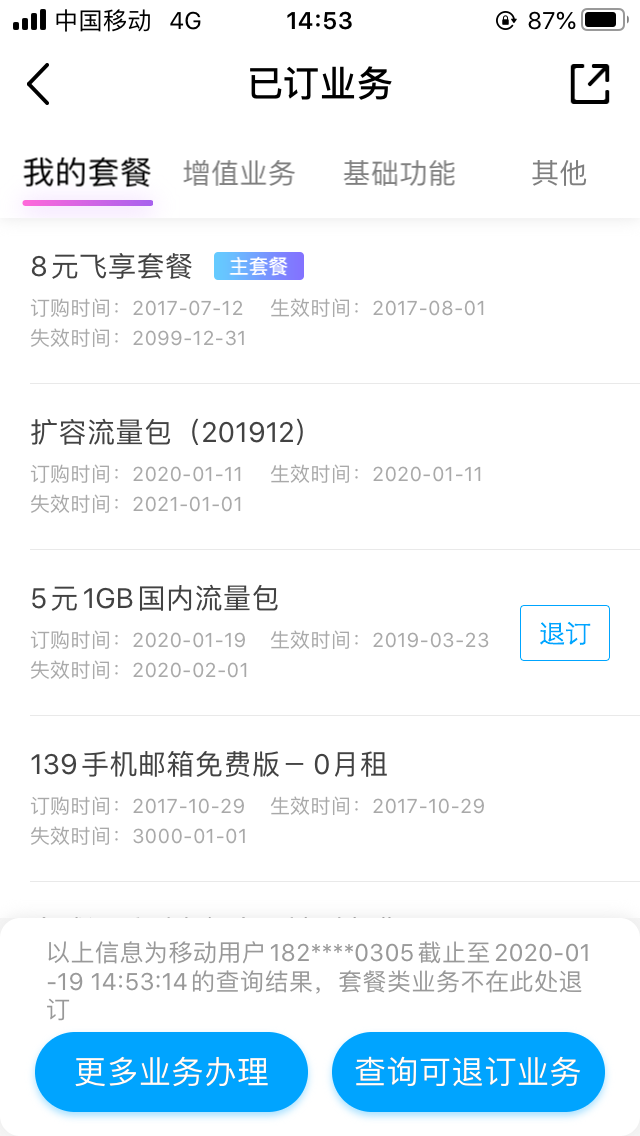
Task: Open the 其他 tab
Action: pos(558,174)
